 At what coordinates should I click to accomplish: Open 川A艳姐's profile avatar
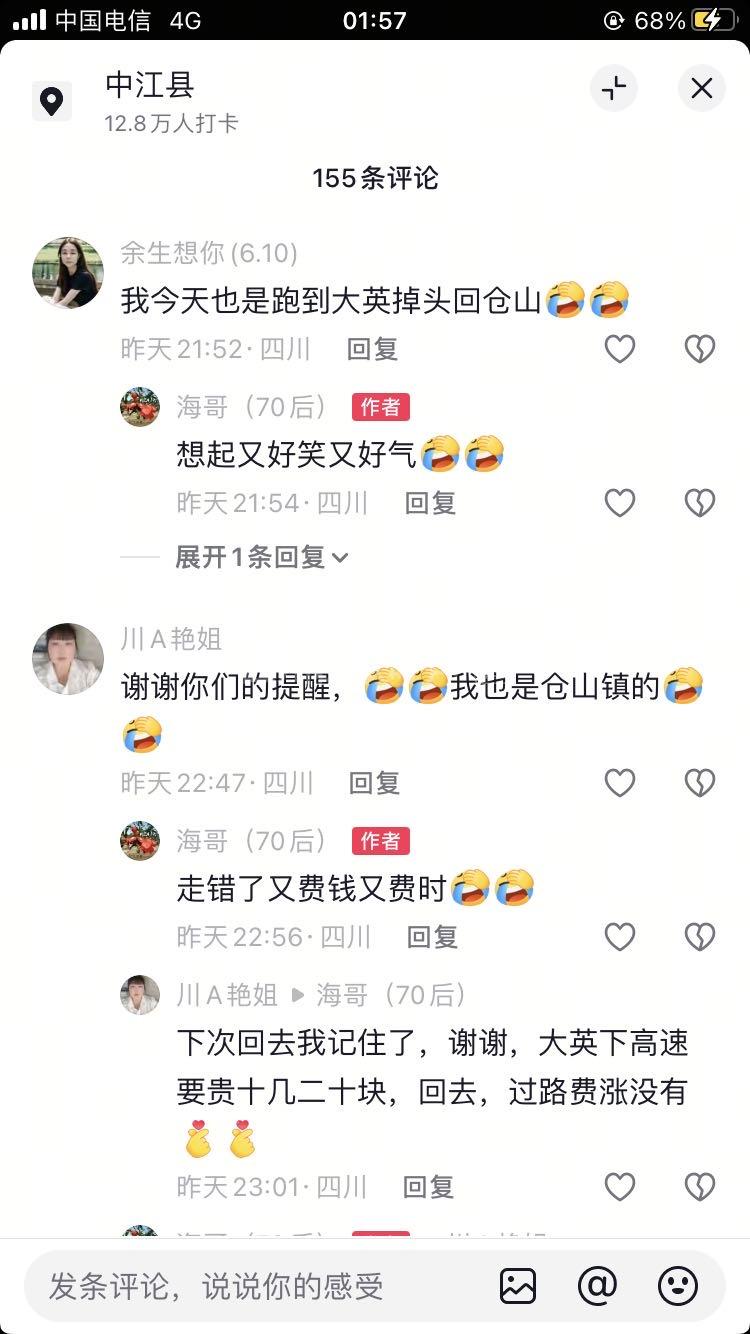pyautogui.click(x=68, y=659)
